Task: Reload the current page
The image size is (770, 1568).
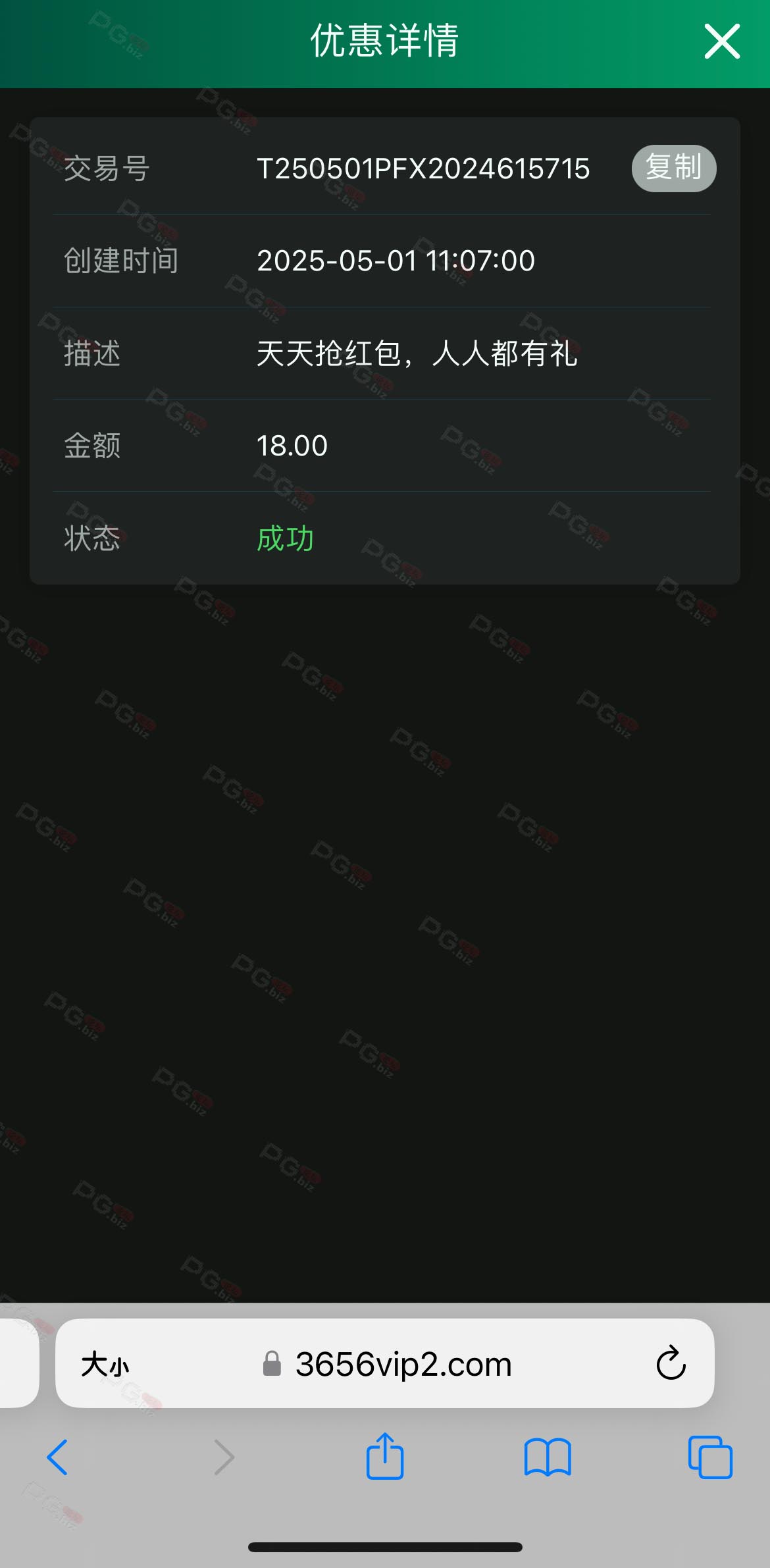Action: coord(671,1363)
